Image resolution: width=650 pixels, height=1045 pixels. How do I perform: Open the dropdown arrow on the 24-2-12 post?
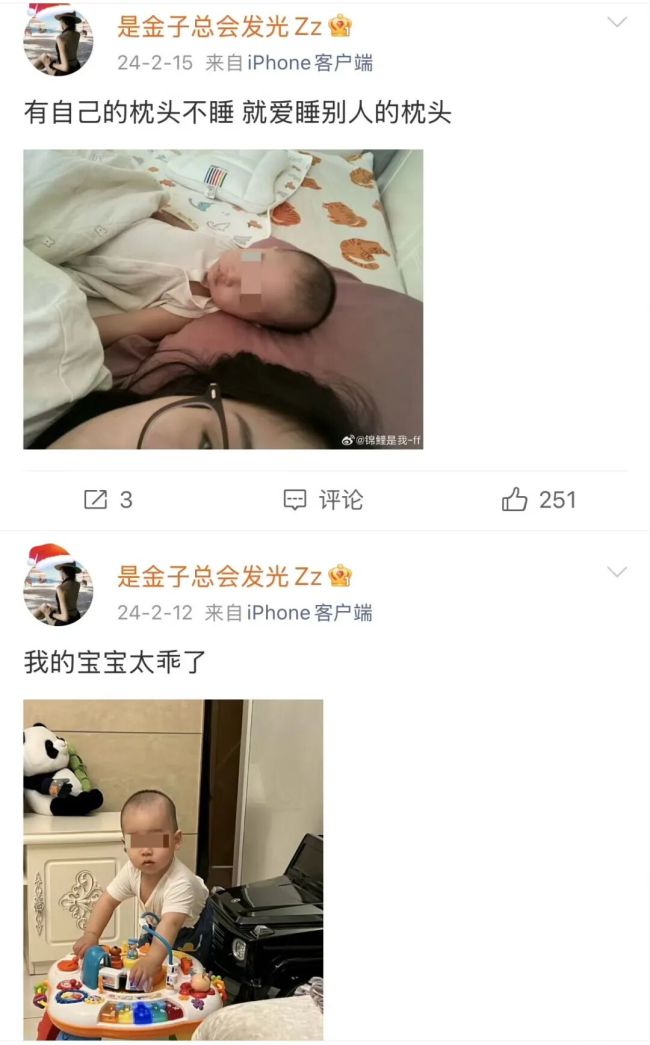[x=617, y=573]
